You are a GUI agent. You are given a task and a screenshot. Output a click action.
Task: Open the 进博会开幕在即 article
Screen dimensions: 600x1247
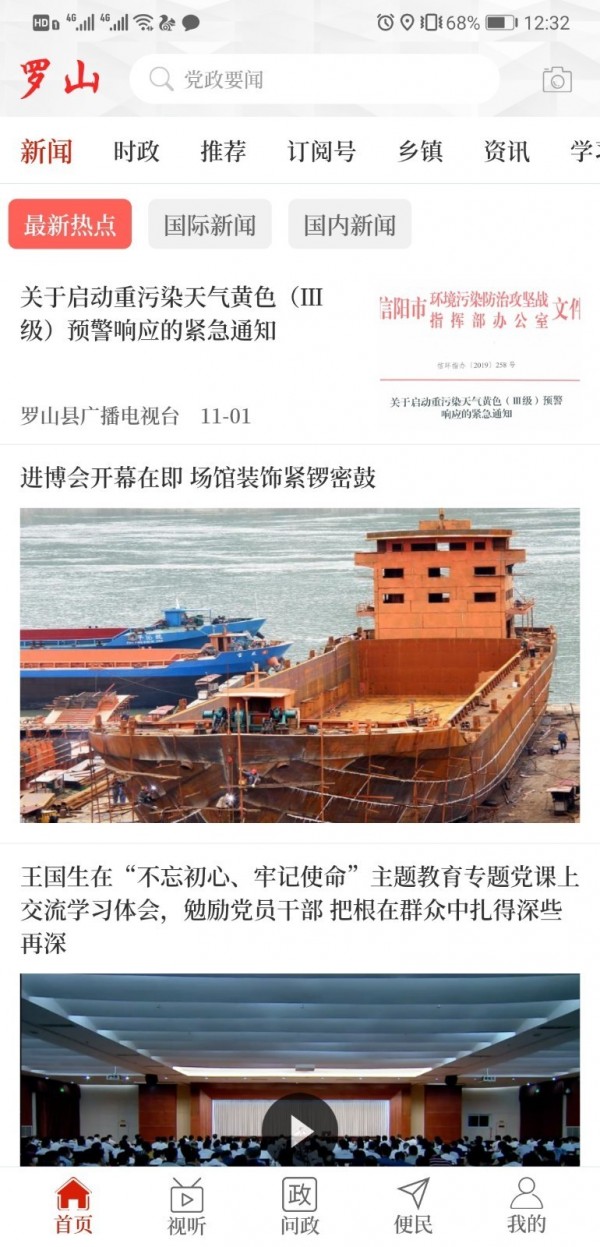point(198,478)
